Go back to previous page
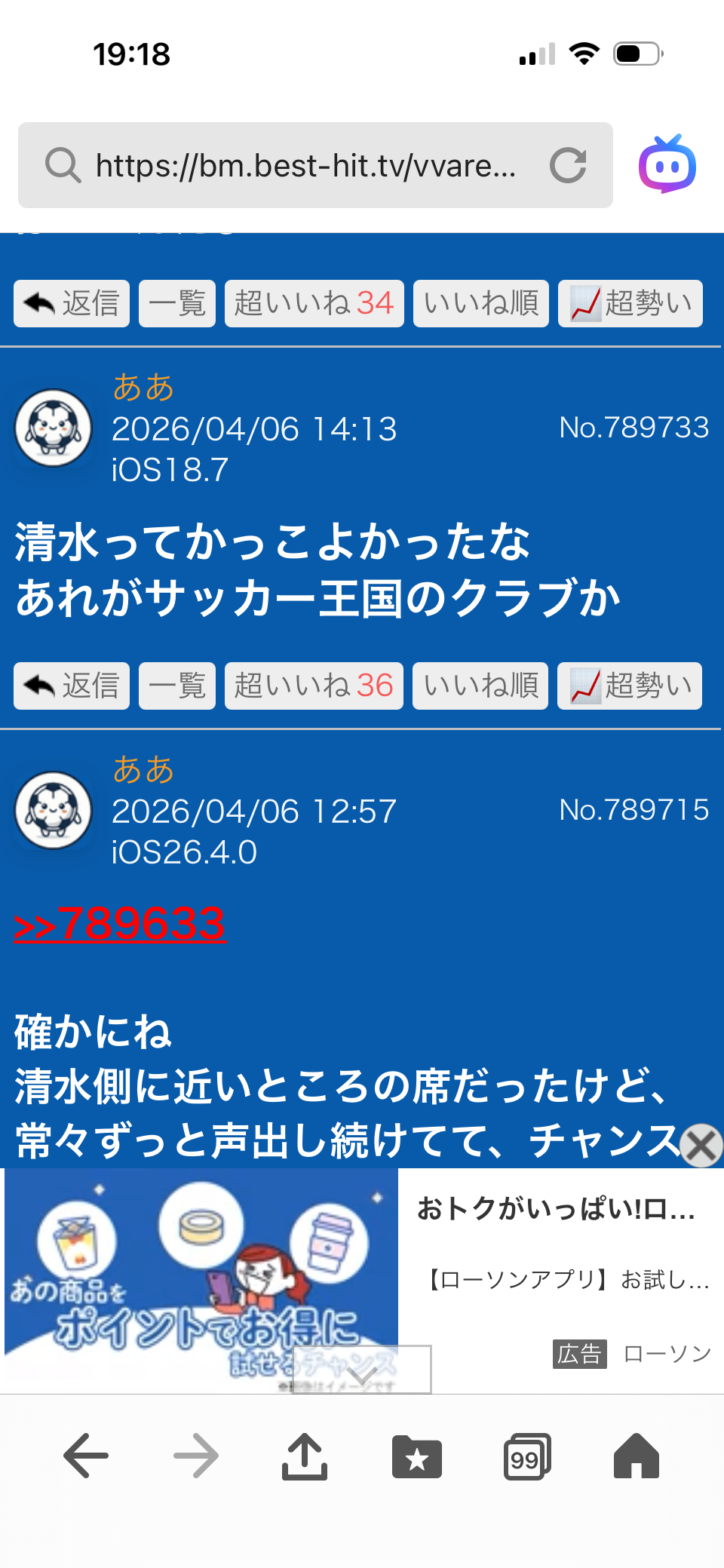724x1568 pixels. pyautogui.click(x=86, y=1456)
